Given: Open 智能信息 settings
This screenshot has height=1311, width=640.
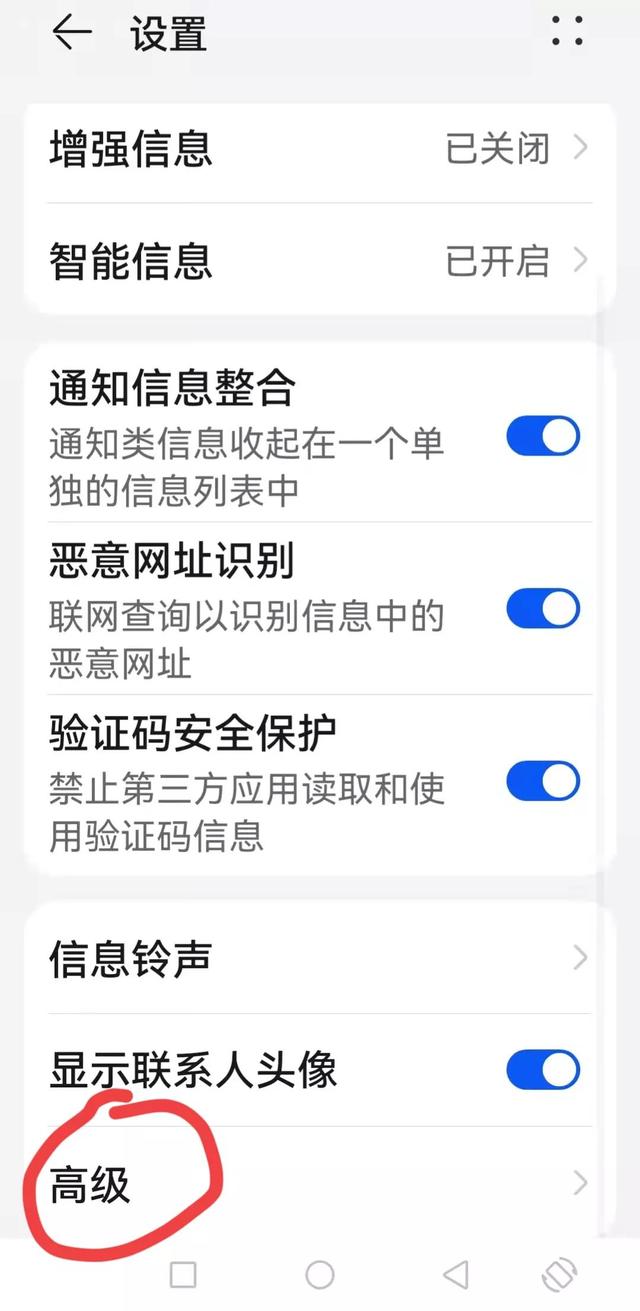Looking at the screenshot, I should point(319,261).
